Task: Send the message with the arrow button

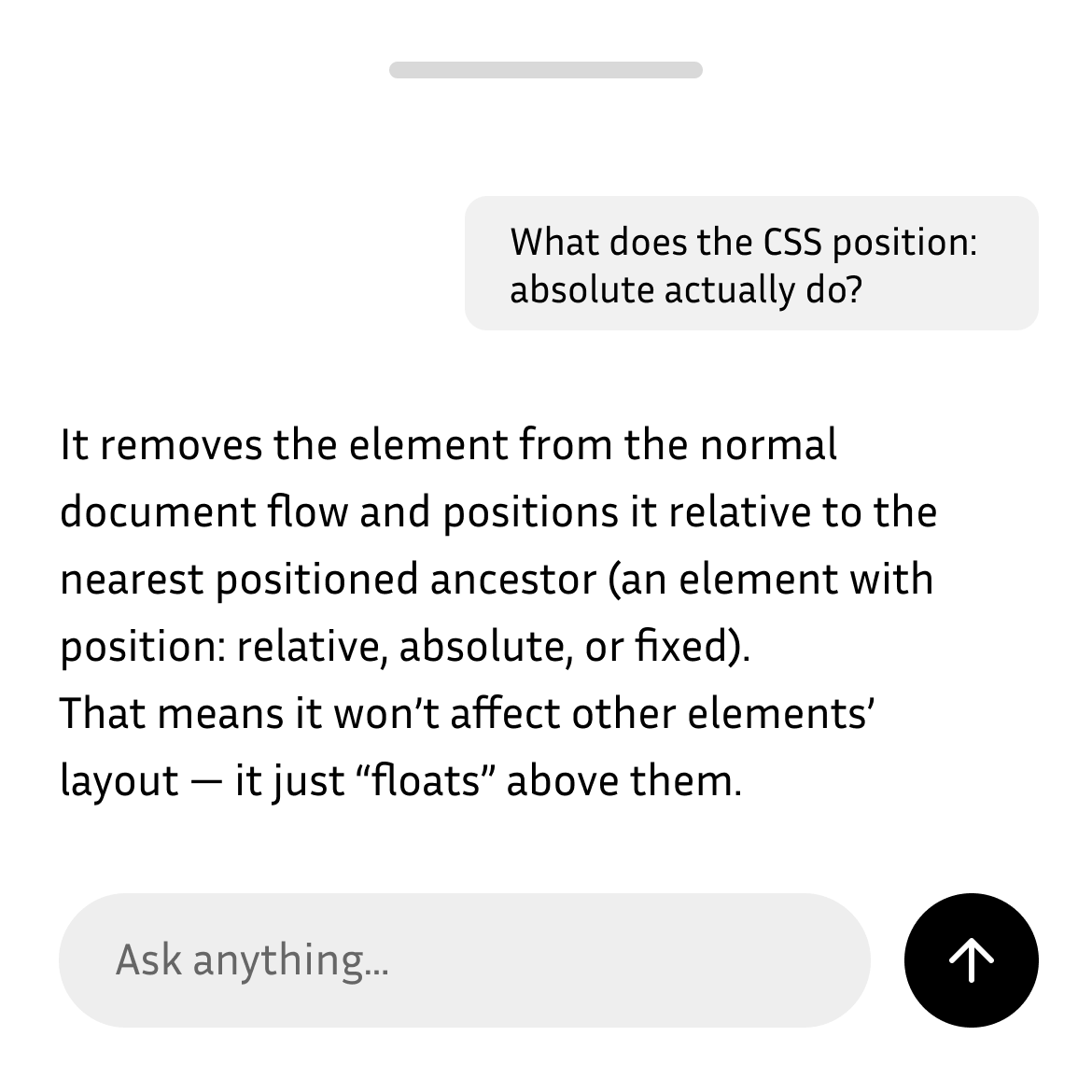Action: tap(971, 960)
